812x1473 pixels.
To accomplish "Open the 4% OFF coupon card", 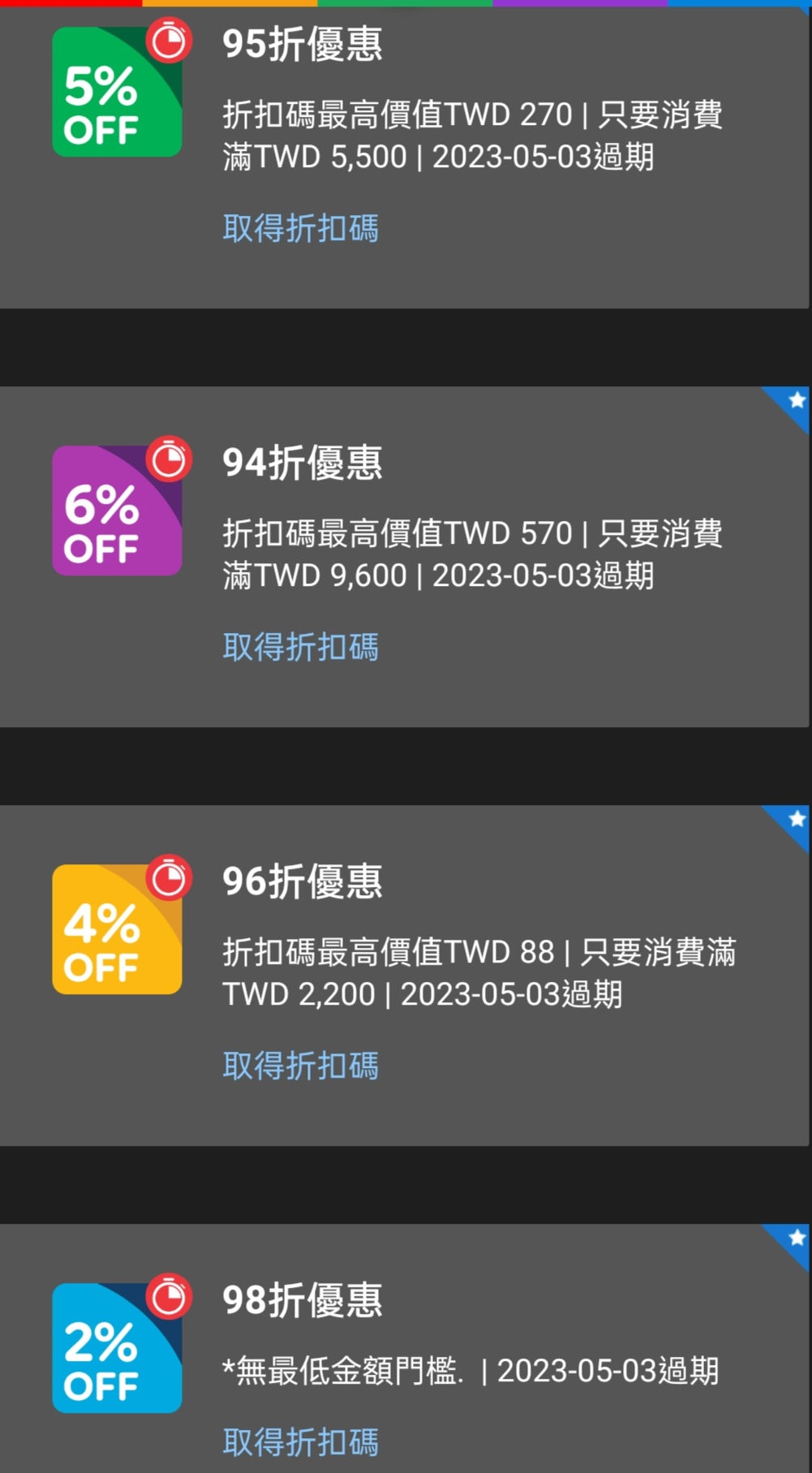I will point(117,929).
